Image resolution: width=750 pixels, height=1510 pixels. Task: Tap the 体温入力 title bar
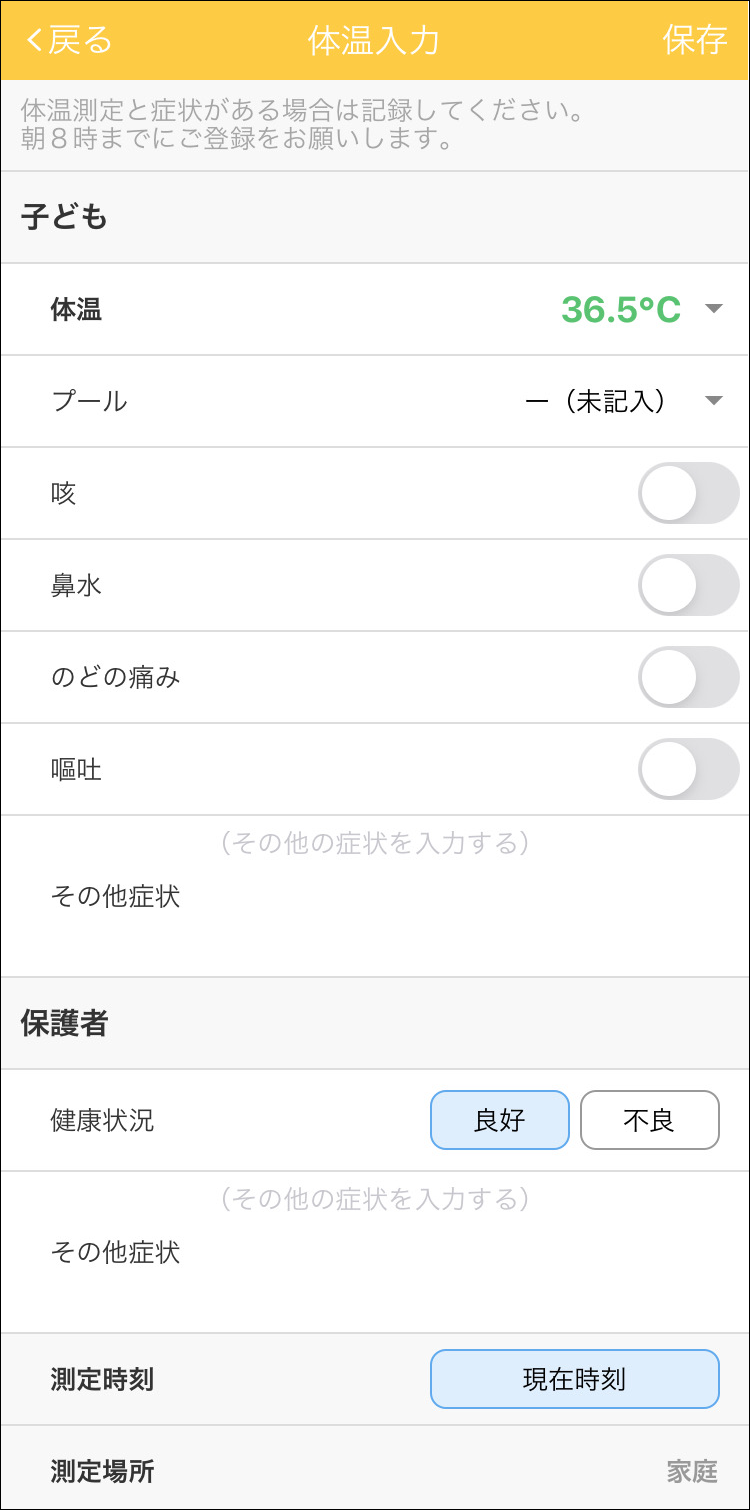(375, 41)
